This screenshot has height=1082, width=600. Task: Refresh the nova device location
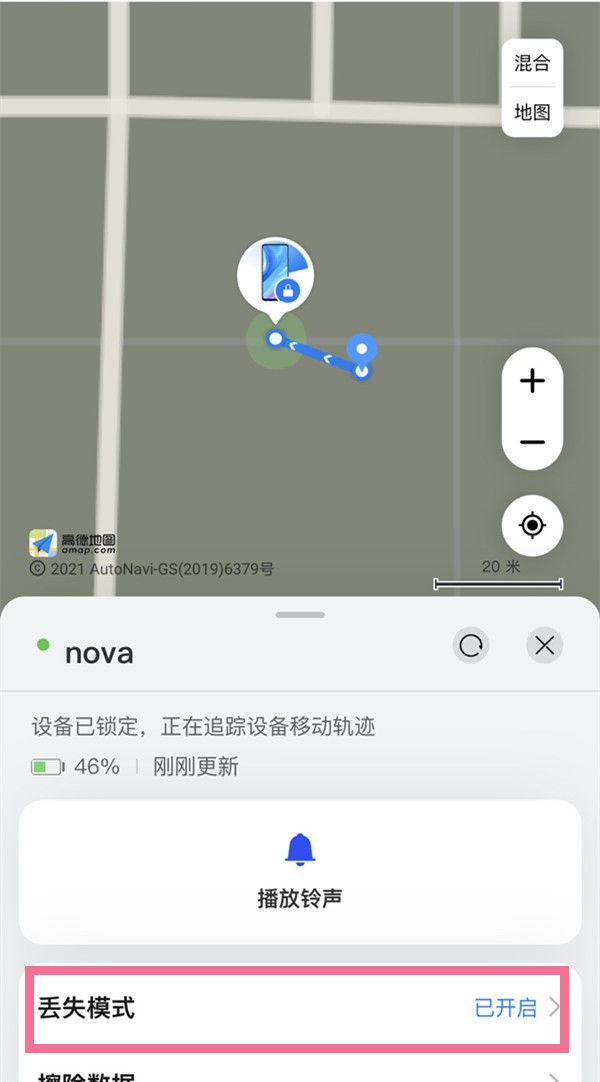(x=471, y=646)
